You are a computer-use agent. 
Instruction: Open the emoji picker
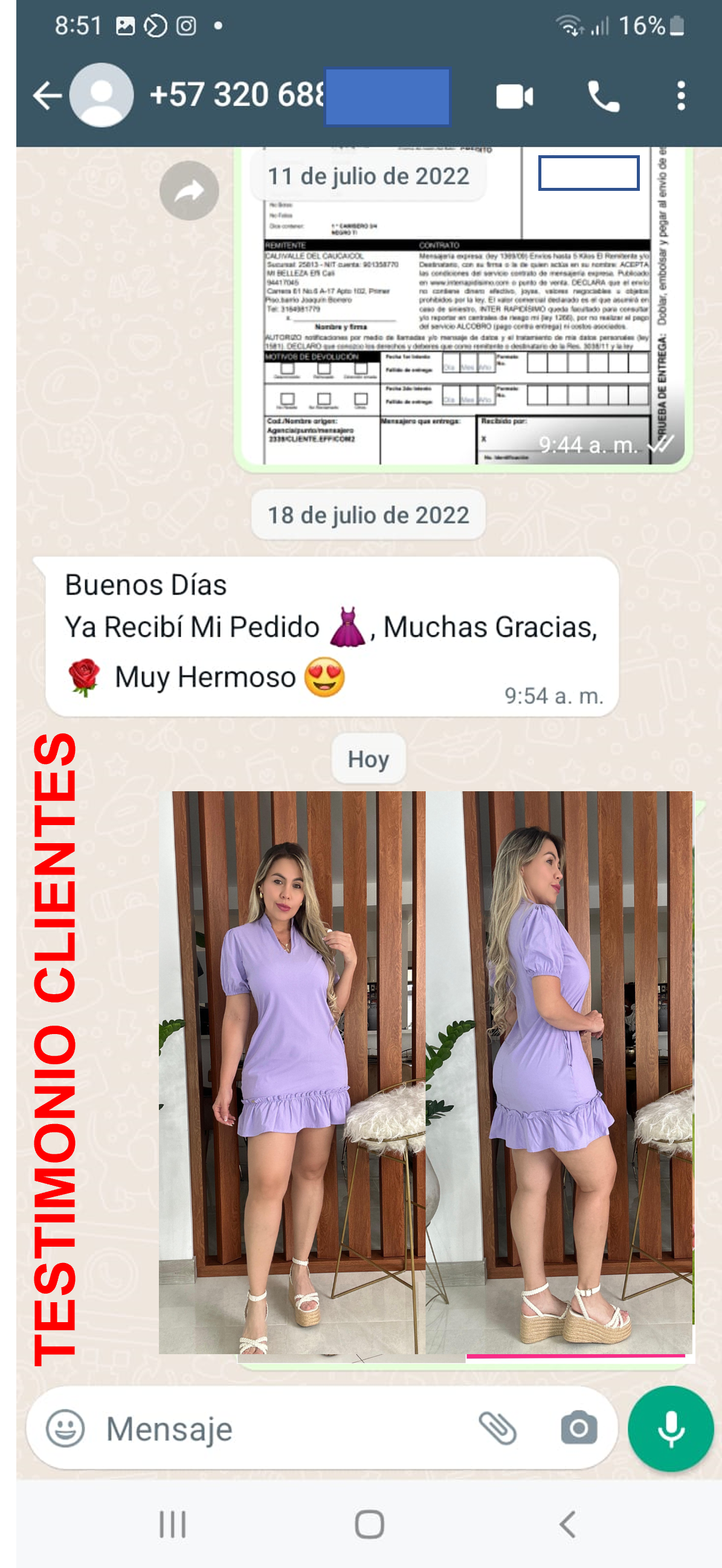(x=65, y=1428)
